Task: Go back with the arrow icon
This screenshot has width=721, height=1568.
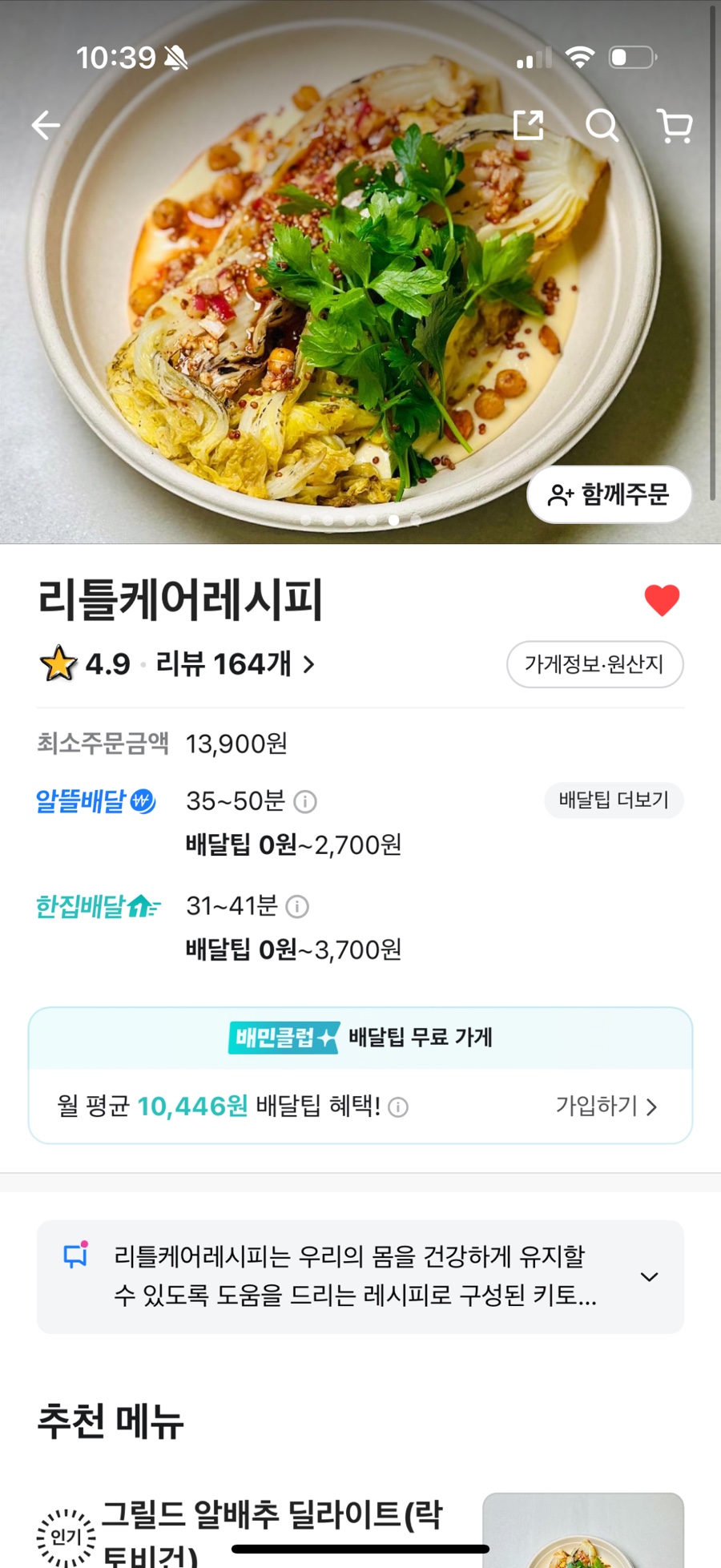Action: [46, 126]
